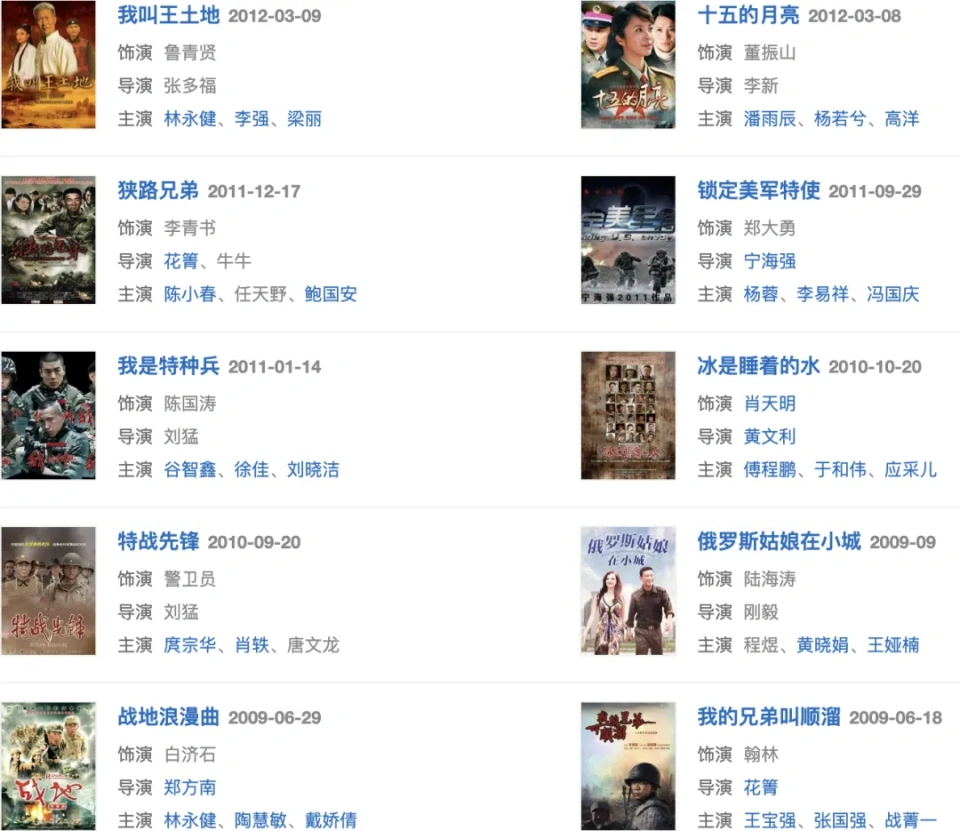
Task: View actor 林永健 under 我叫王土地
Action: tap(190, 119)
